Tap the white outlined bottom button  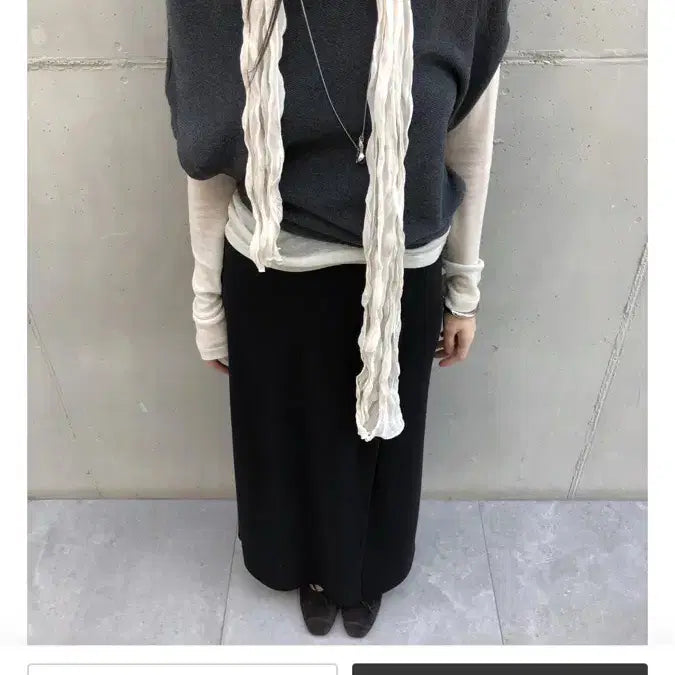pos(182,669)
